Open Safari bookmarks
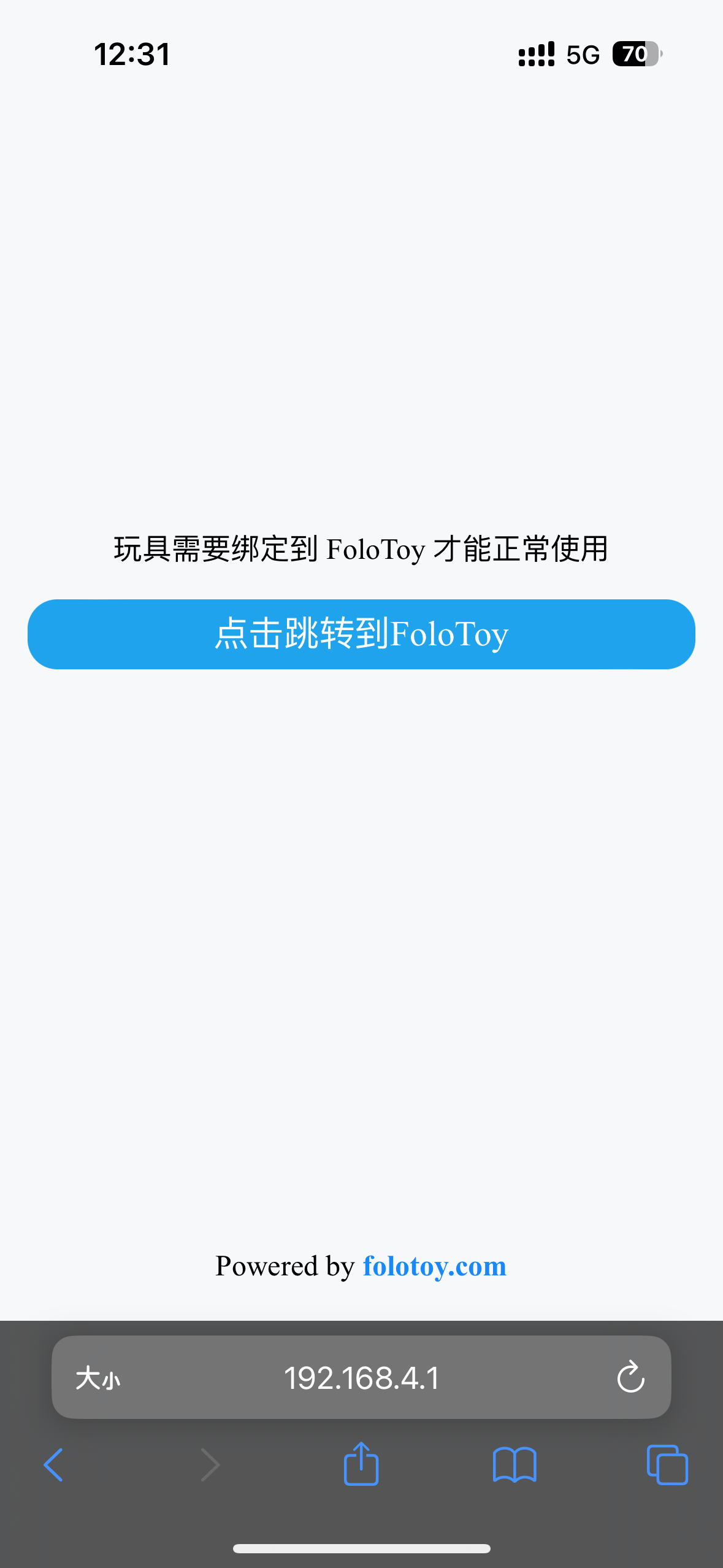 [x=515, y=1465]
